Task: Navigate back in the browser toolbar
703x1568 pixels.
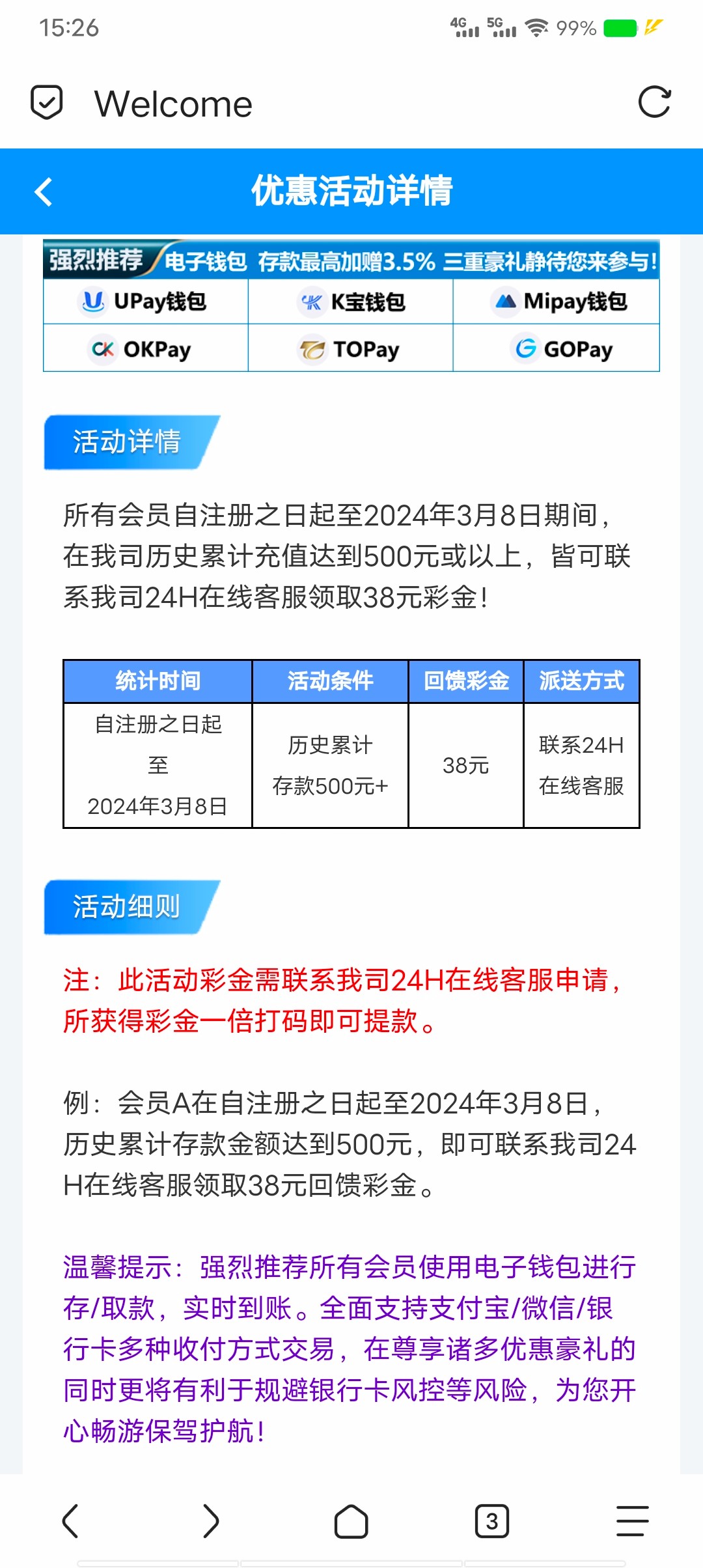Action: click(x=70, y=1521)
